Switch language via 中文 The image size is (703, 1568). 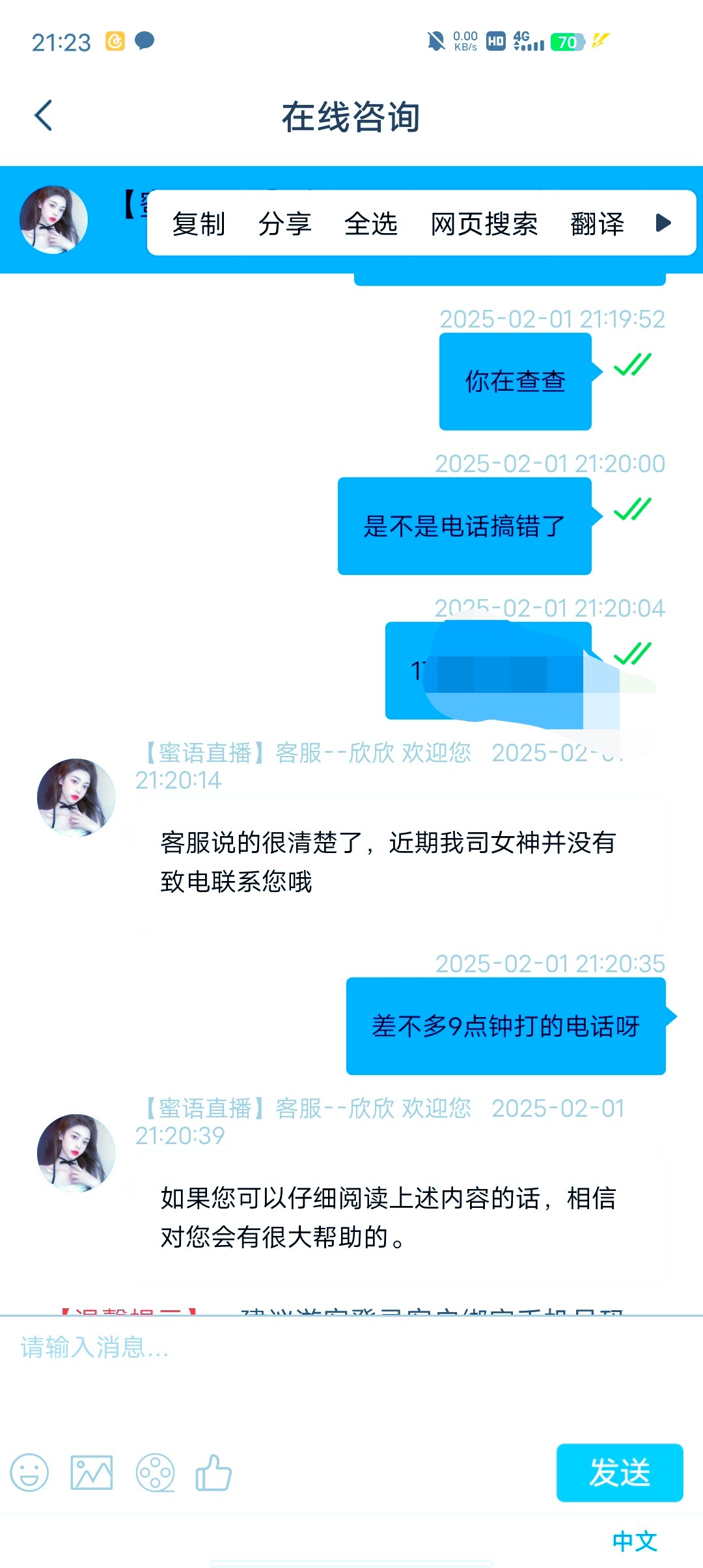tap(635, 1541)
